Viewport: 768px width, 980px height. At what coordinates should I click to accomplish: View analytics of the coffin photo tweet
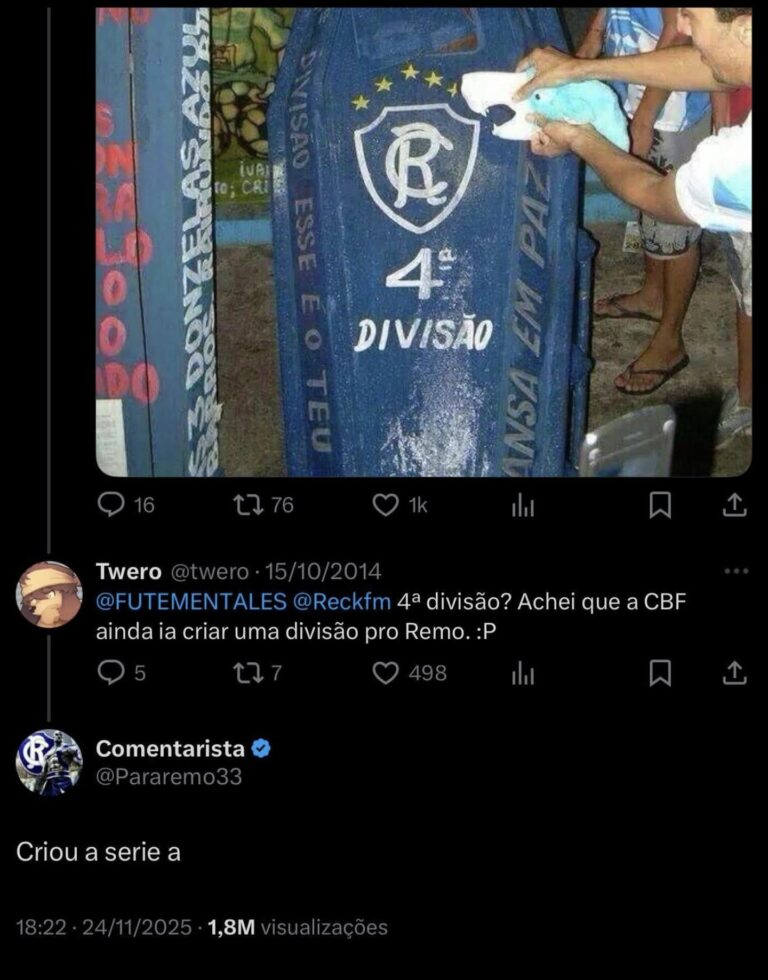(523, 507)
